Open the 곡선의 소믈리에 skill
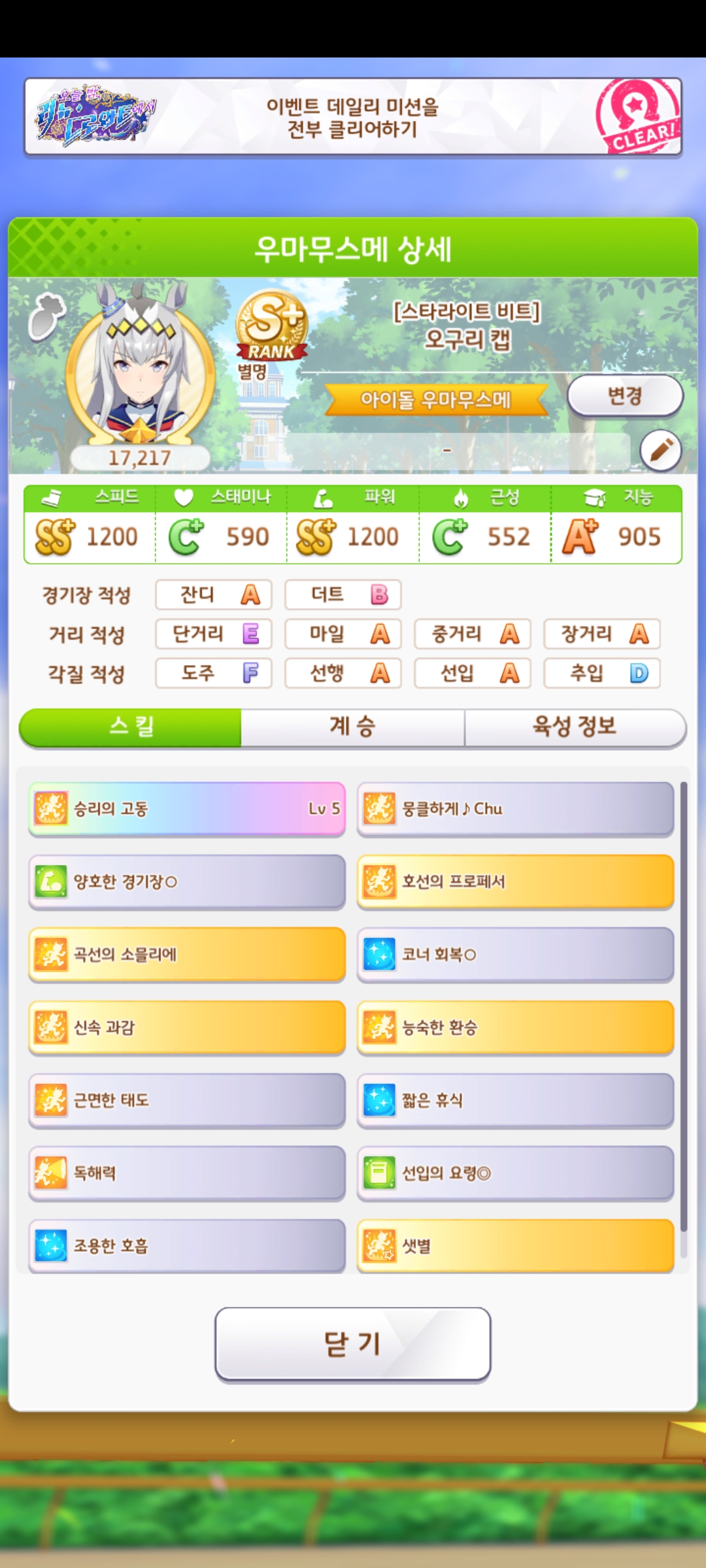This screenshot has width=706, height=1568. (187, 955)
